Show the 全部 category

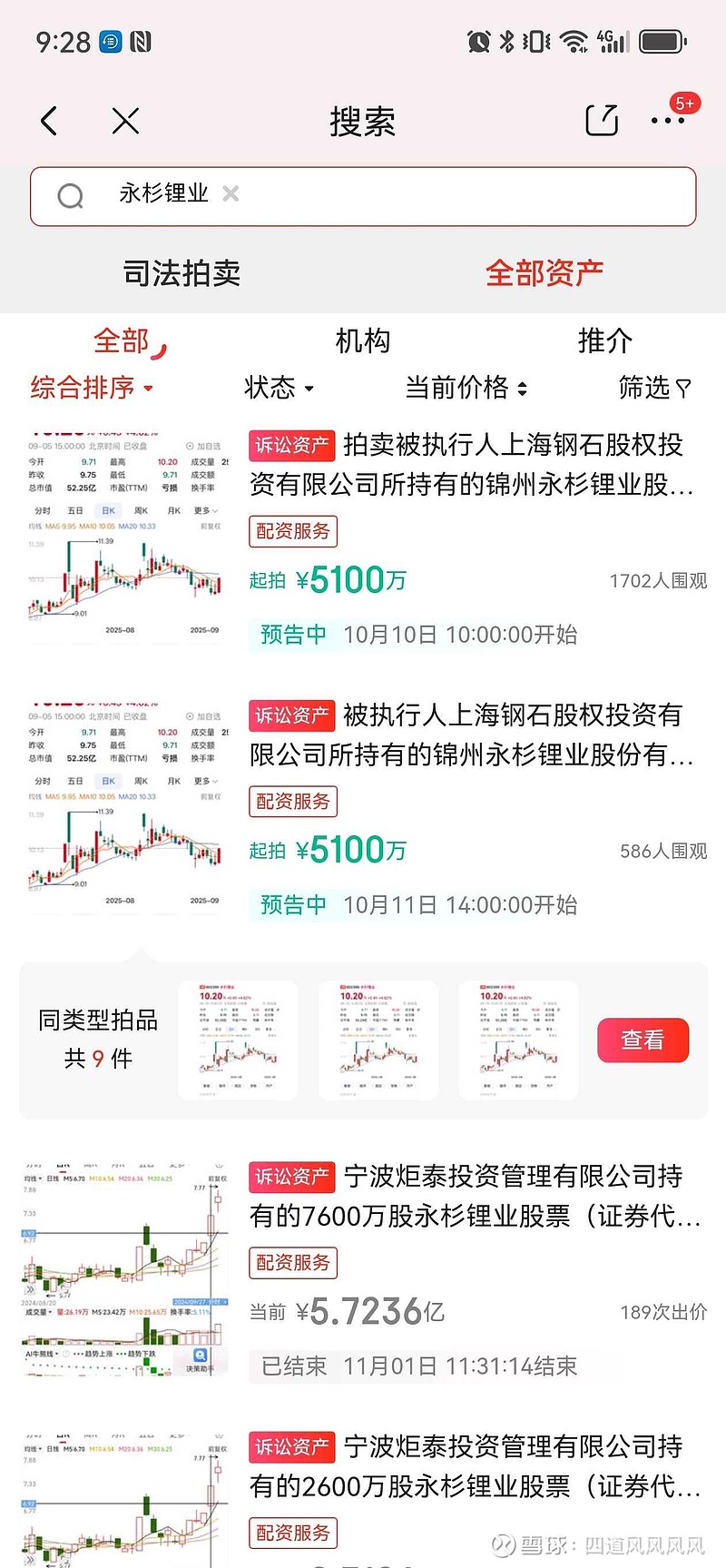pyautogui.click(x=122, y=341)
